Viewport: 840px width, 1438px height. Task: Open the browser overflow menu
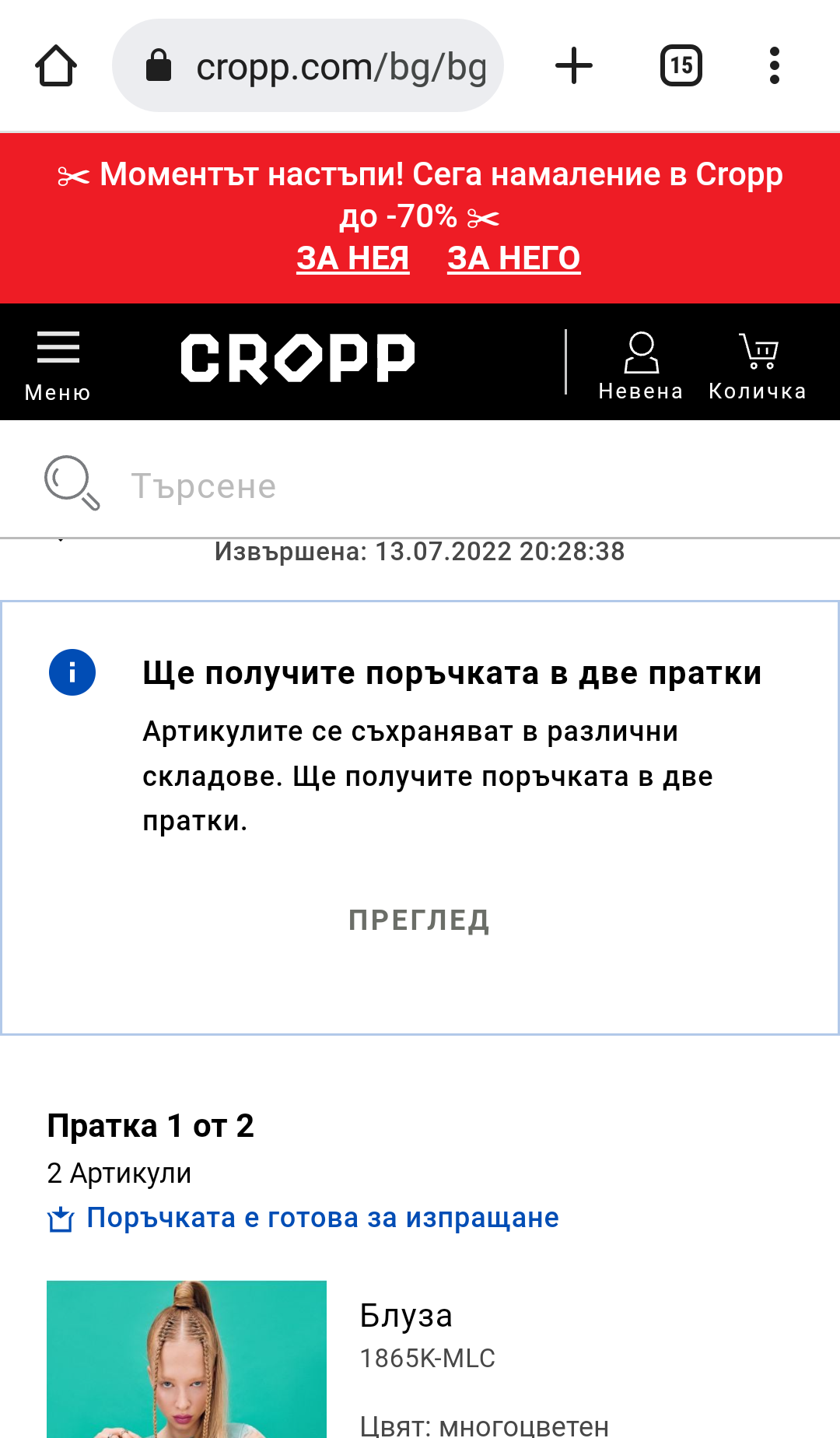[774, 66]
